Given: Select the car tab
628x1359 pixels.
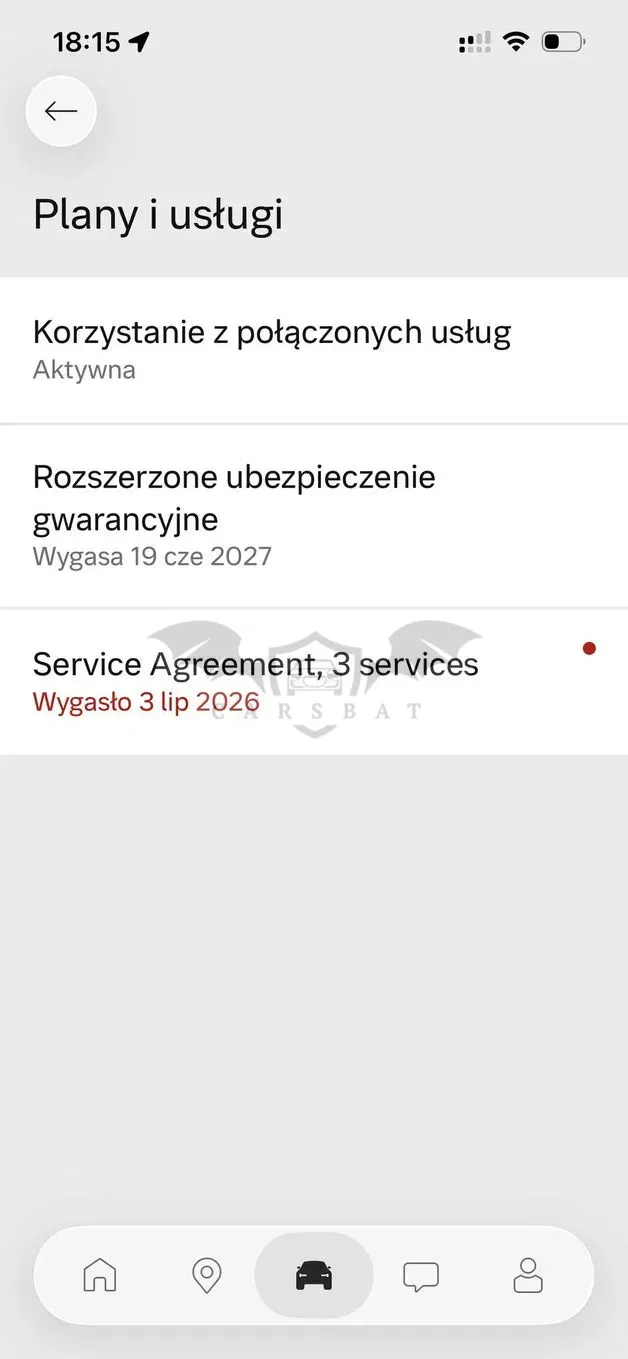Looking at the screenshot, I should click(x=314, y=1275).
